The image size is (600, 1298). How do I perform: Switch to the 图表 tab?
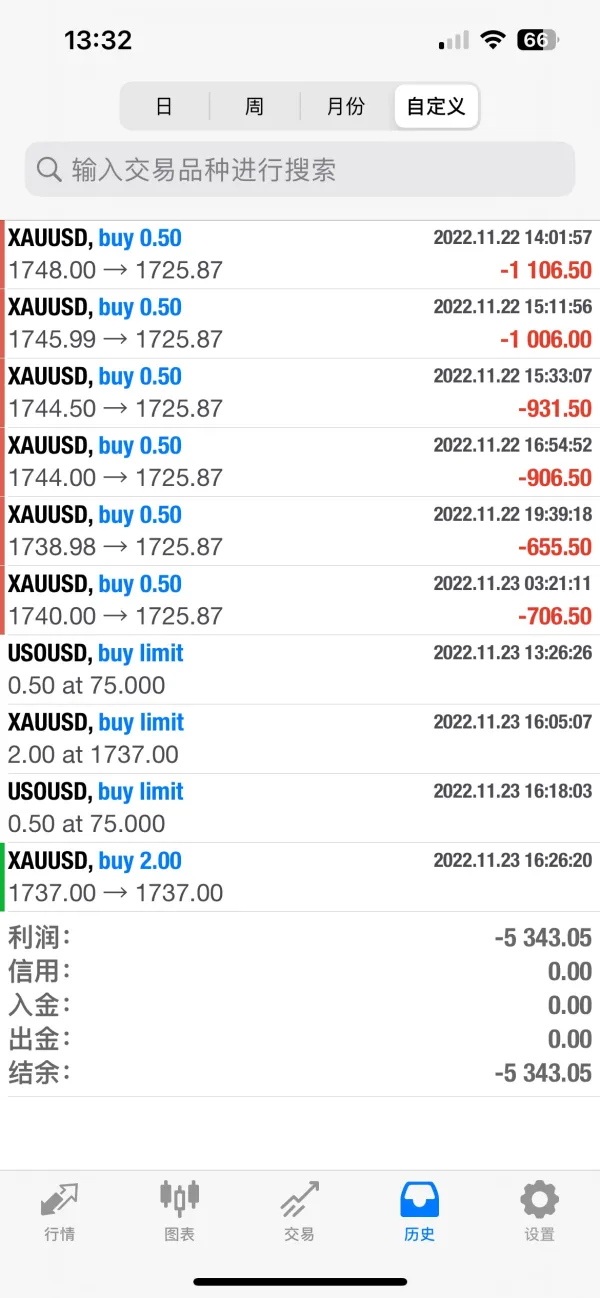point(180,1211)
